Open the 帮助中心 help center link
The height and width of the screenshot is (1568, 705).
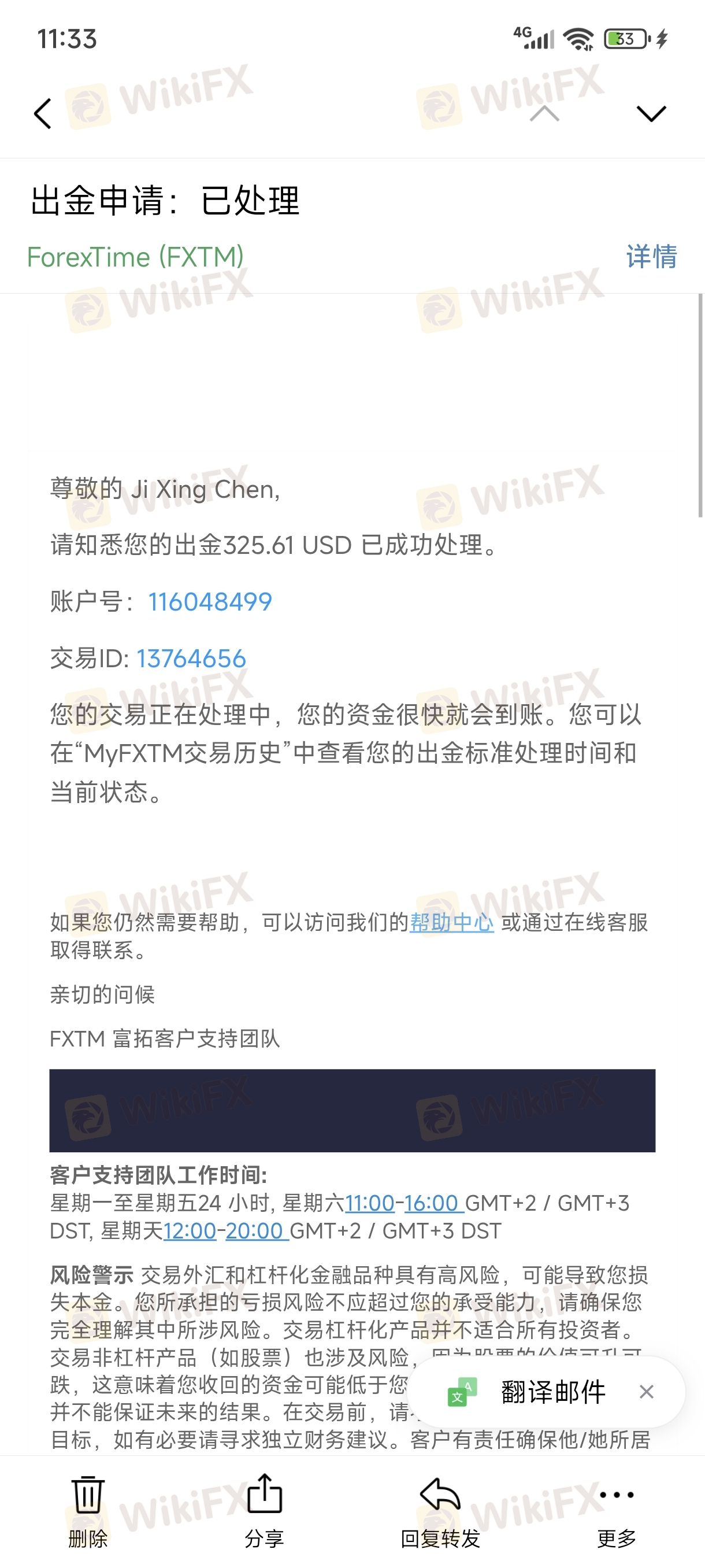451,922
